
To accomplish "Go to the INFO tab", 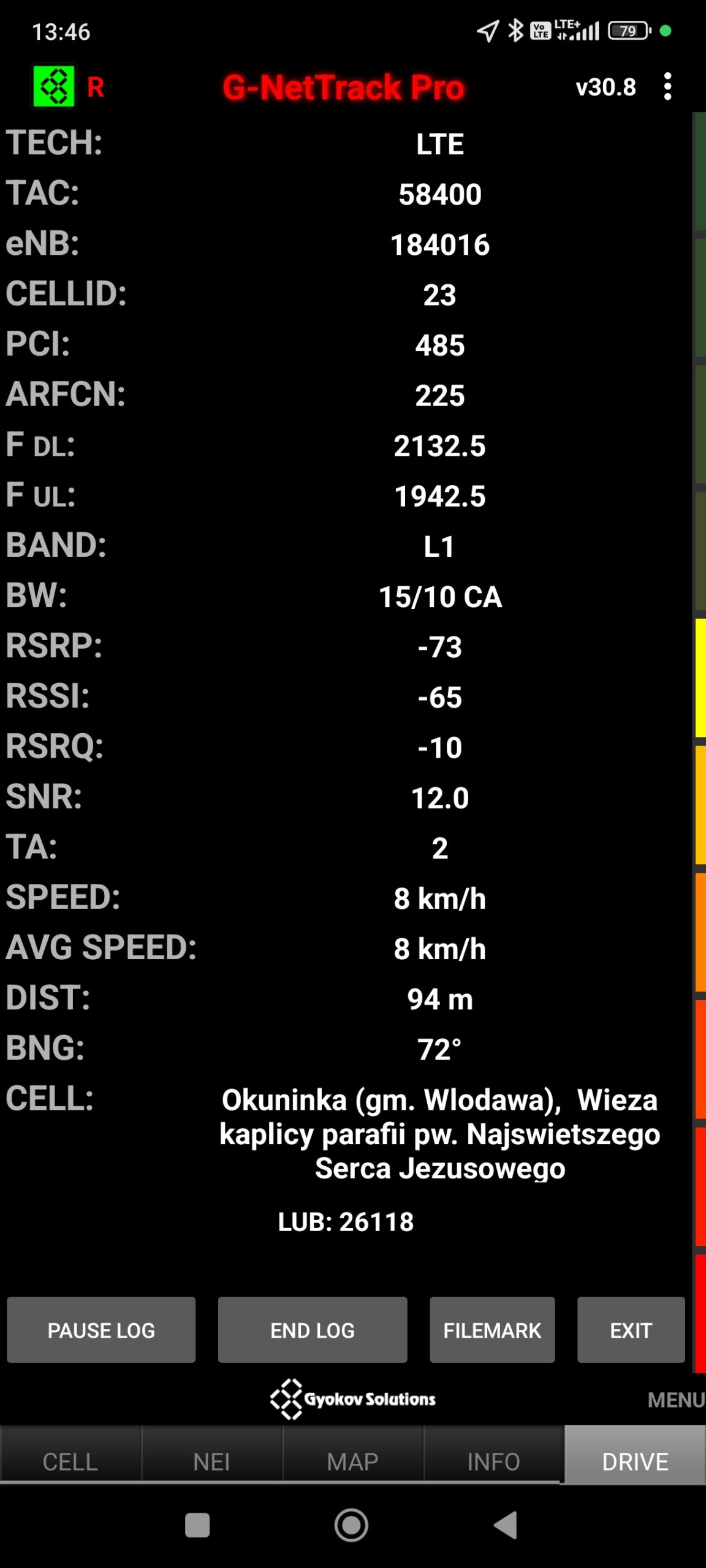I will tap(493, 1461).
